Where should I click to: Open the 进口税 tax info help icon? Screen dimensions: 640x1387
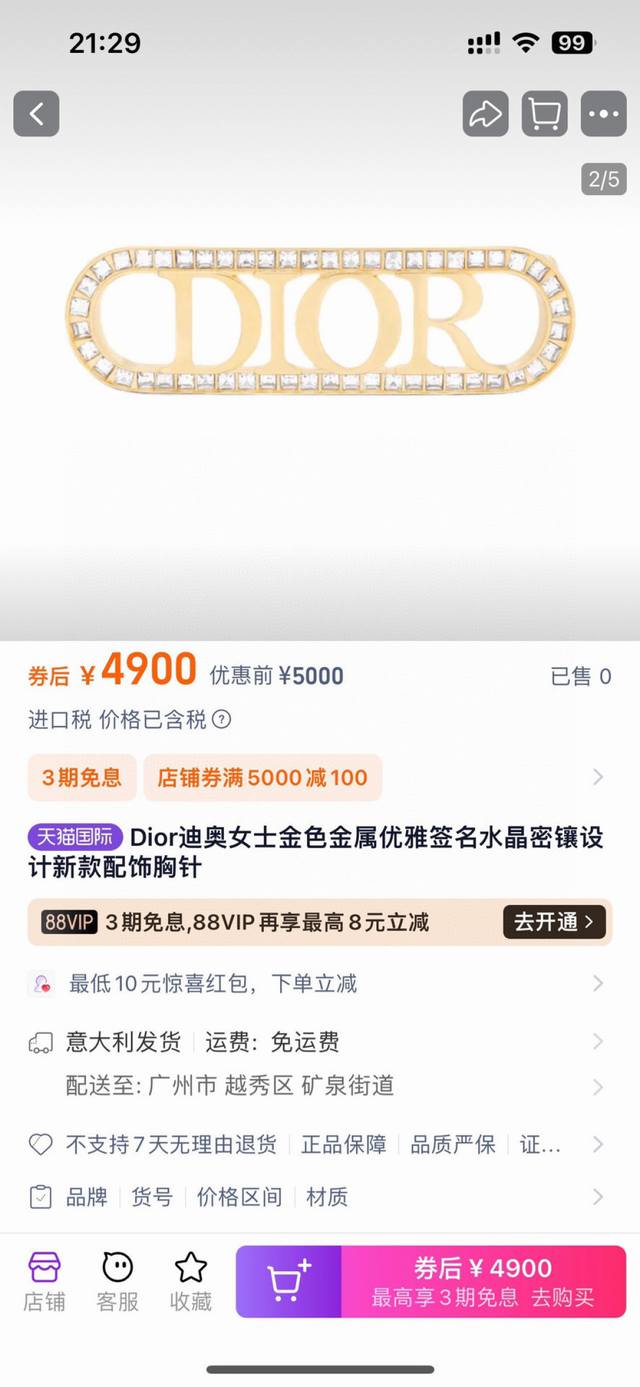point(222,719)
